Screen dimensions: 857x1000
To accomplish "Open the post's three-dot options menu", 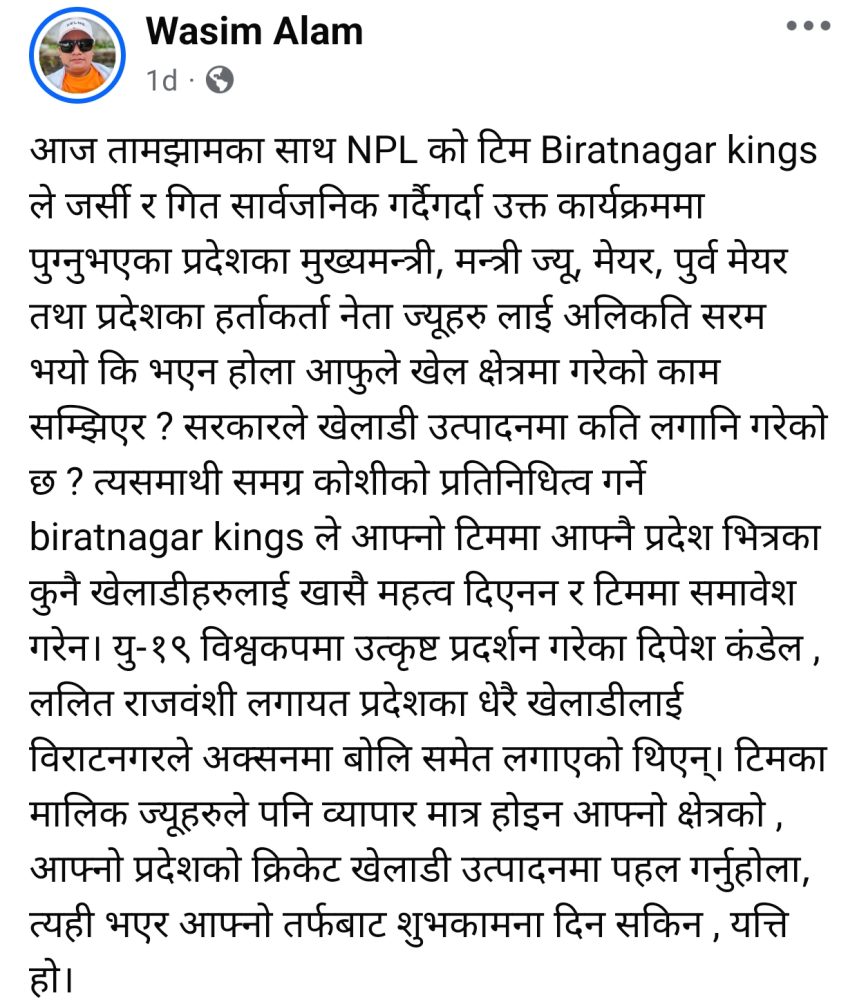I will [x=808, y=27].
